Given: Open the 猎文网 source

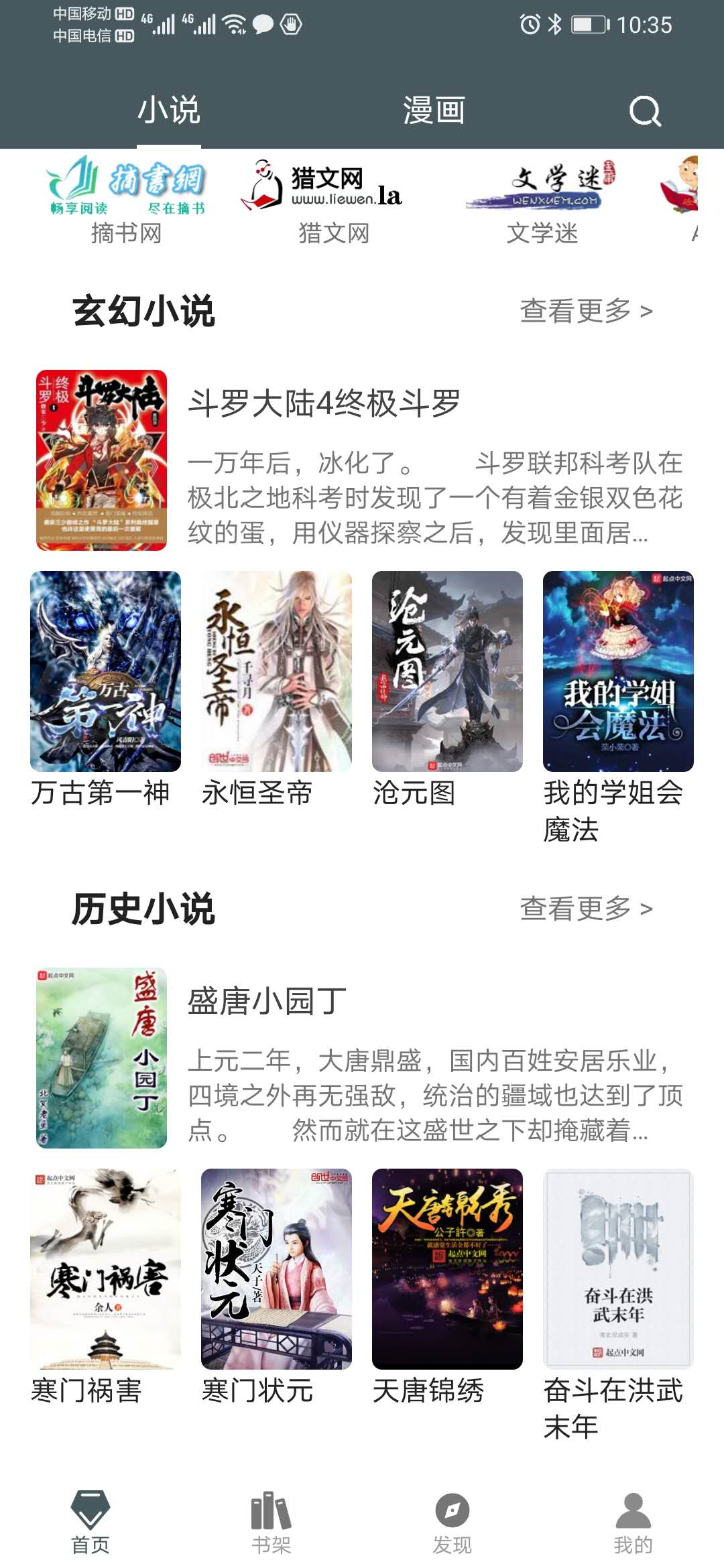Looking at the screenshot, I should pos(333,200).
